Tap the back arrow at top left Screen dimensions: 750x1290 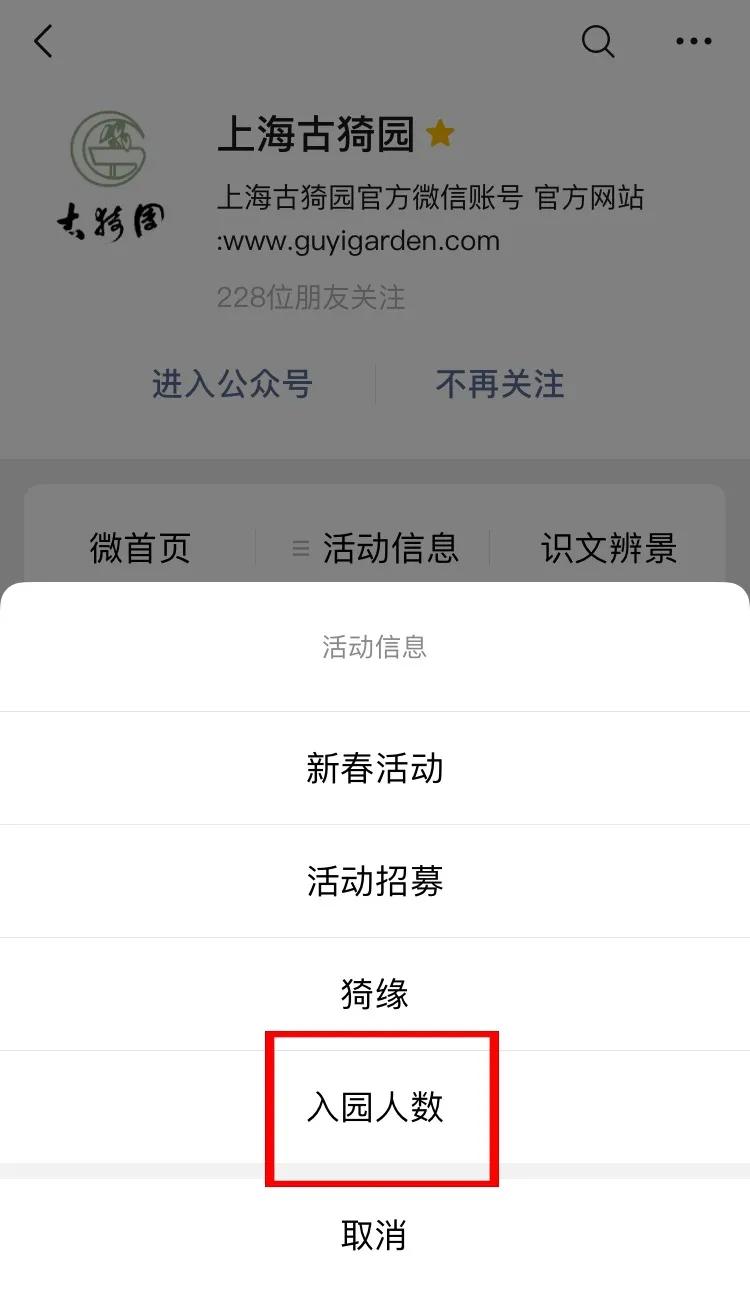[42, 42]
